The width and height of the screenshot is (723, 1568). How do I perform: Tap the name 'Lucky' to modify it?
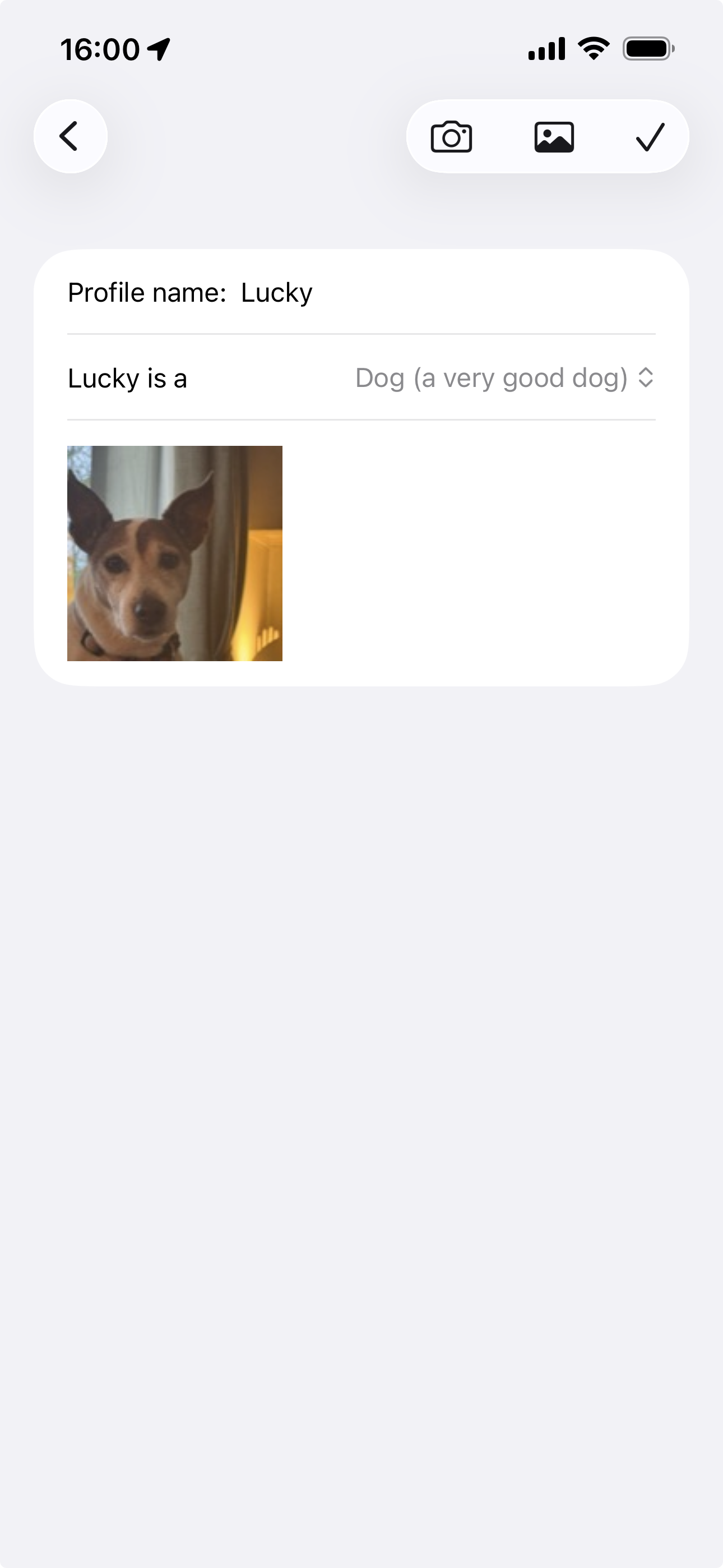[277, 292]
